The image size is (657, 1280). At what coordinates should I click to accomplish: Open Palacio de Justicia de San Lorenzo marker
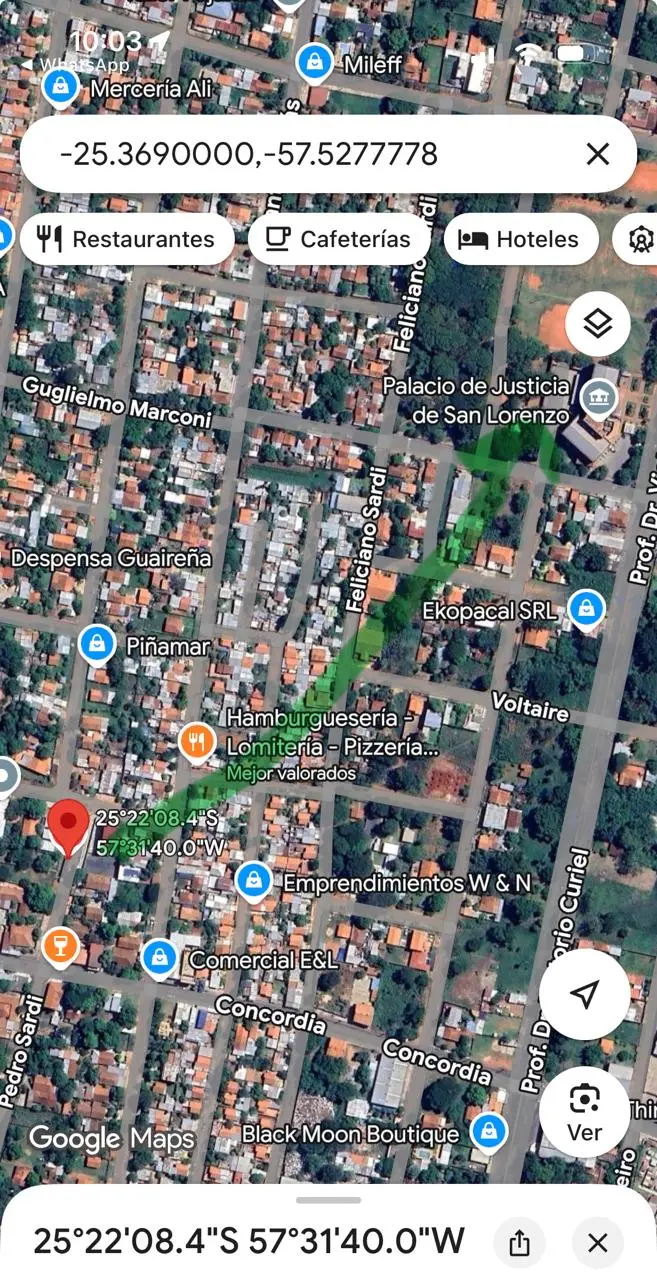click(600, 398)
